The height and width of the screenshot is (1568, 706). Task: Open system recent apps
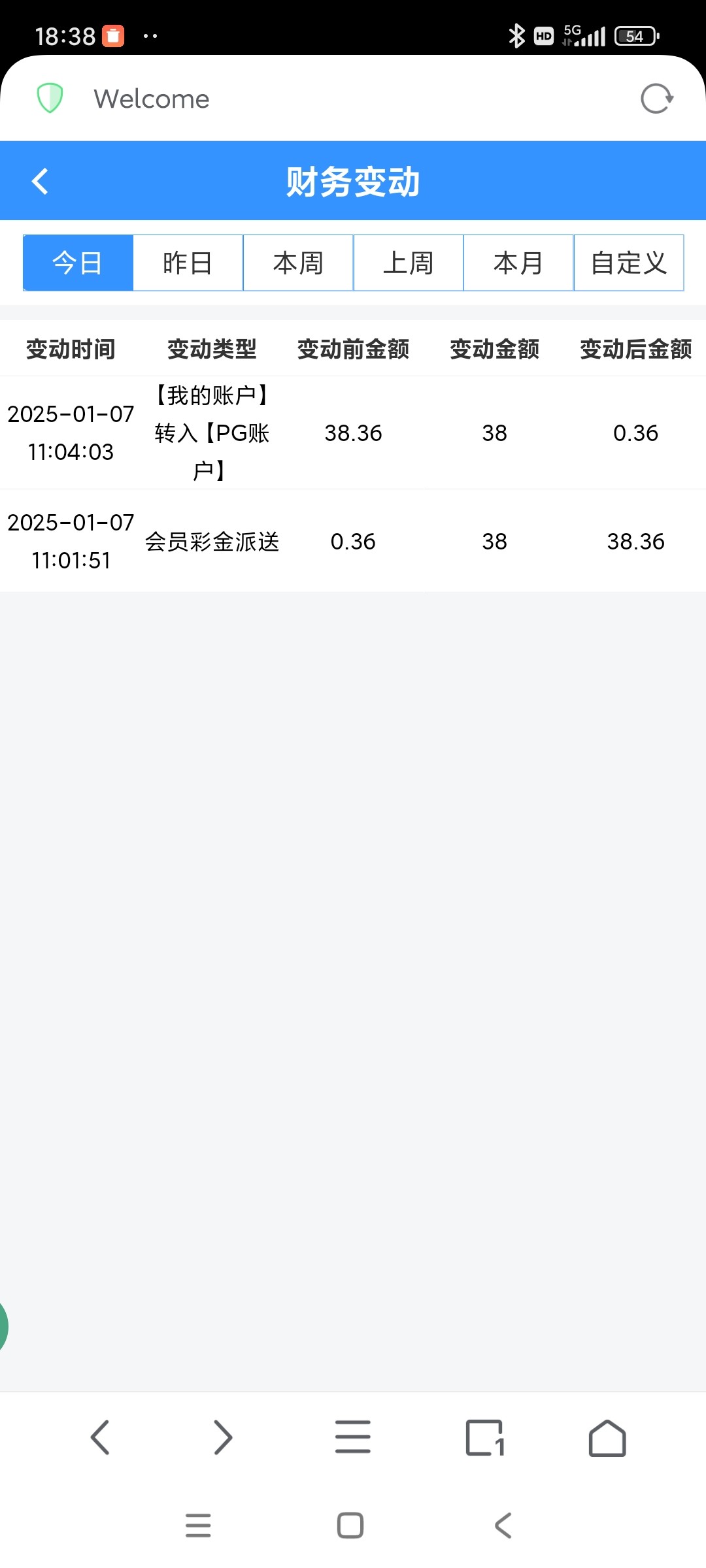coord(198,1526)
